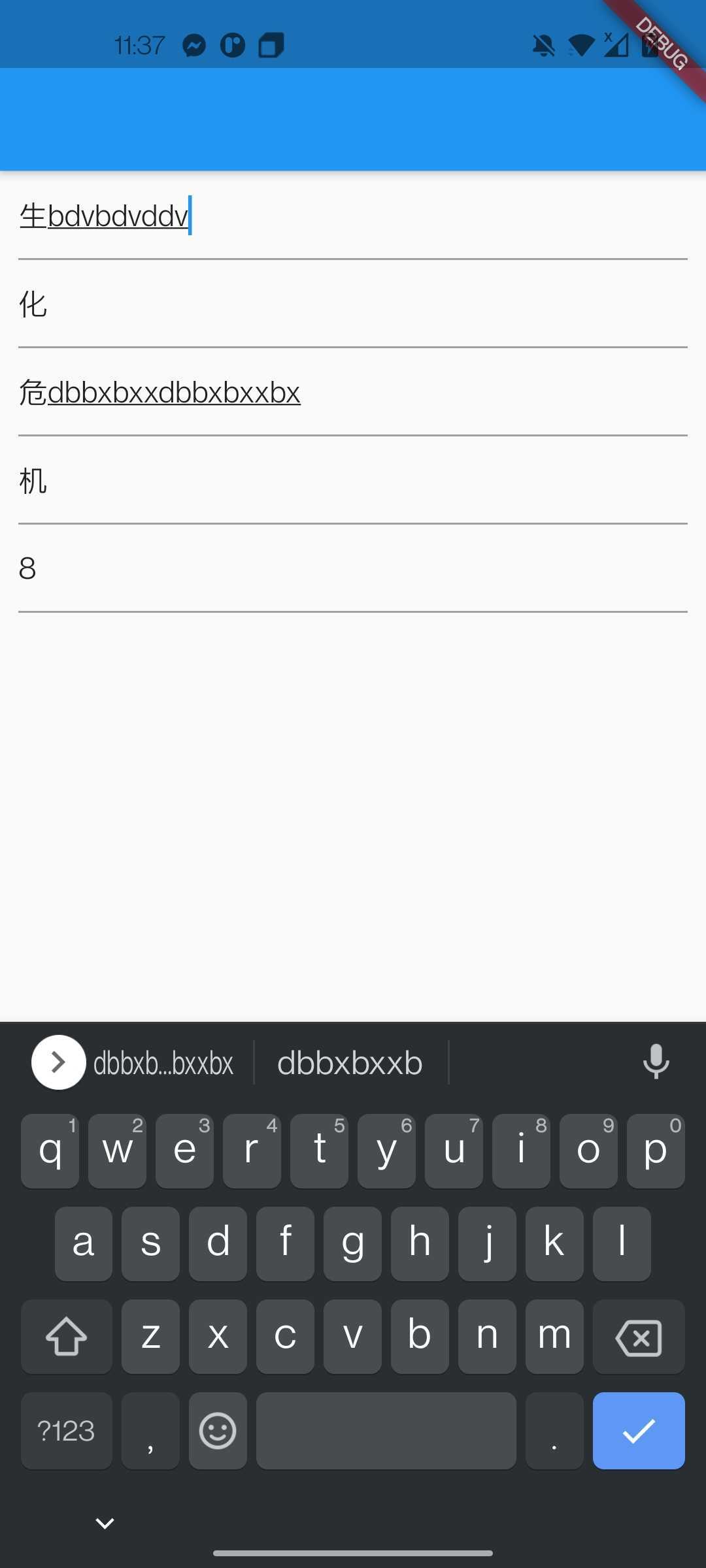Tap the letter m key
The width and height of the screenshot is (706, 1568).
(554, 1337)
